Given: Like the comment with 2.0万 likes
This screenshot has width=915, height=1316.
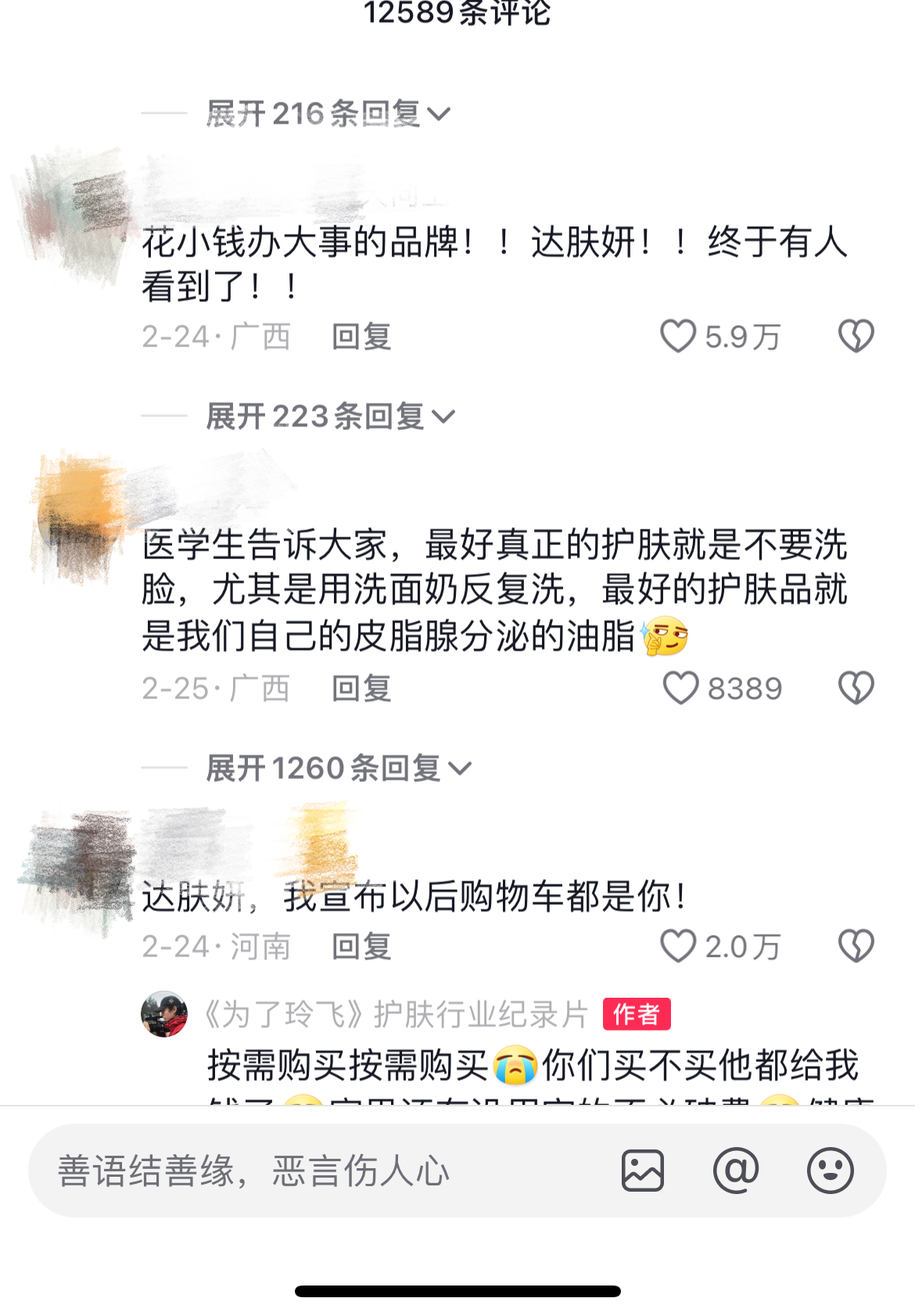Looking at the screenshot, I should pos(678,946).
